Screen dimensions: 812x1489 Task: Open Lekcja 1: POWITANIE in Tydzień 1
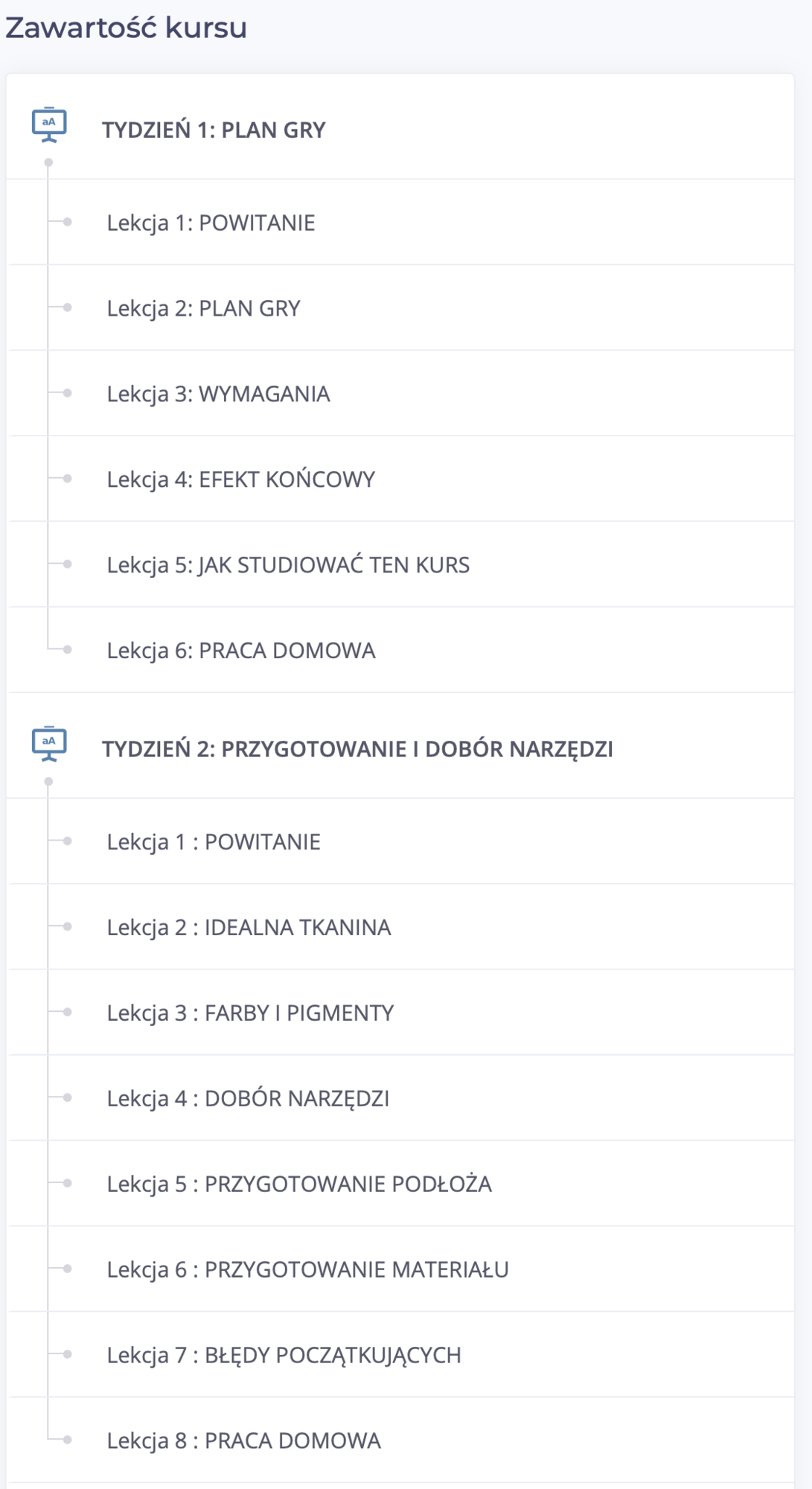pyautogui.click(x=400, y=223)
